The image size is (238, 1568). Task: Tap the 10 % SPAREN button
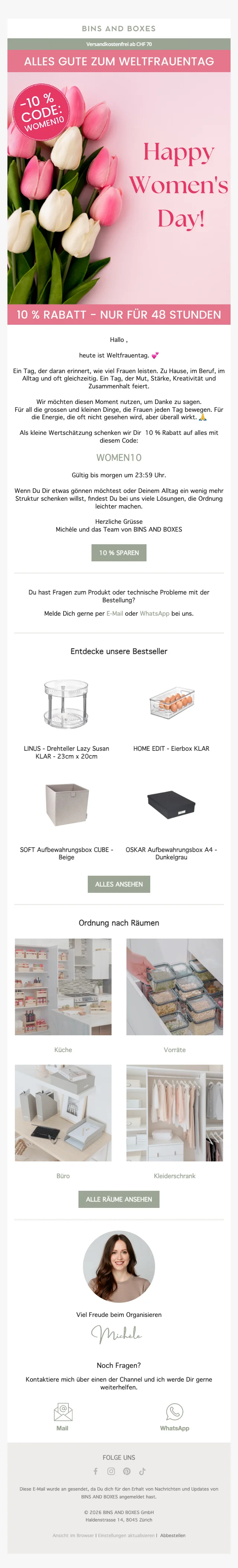click(x=119, y=553)
